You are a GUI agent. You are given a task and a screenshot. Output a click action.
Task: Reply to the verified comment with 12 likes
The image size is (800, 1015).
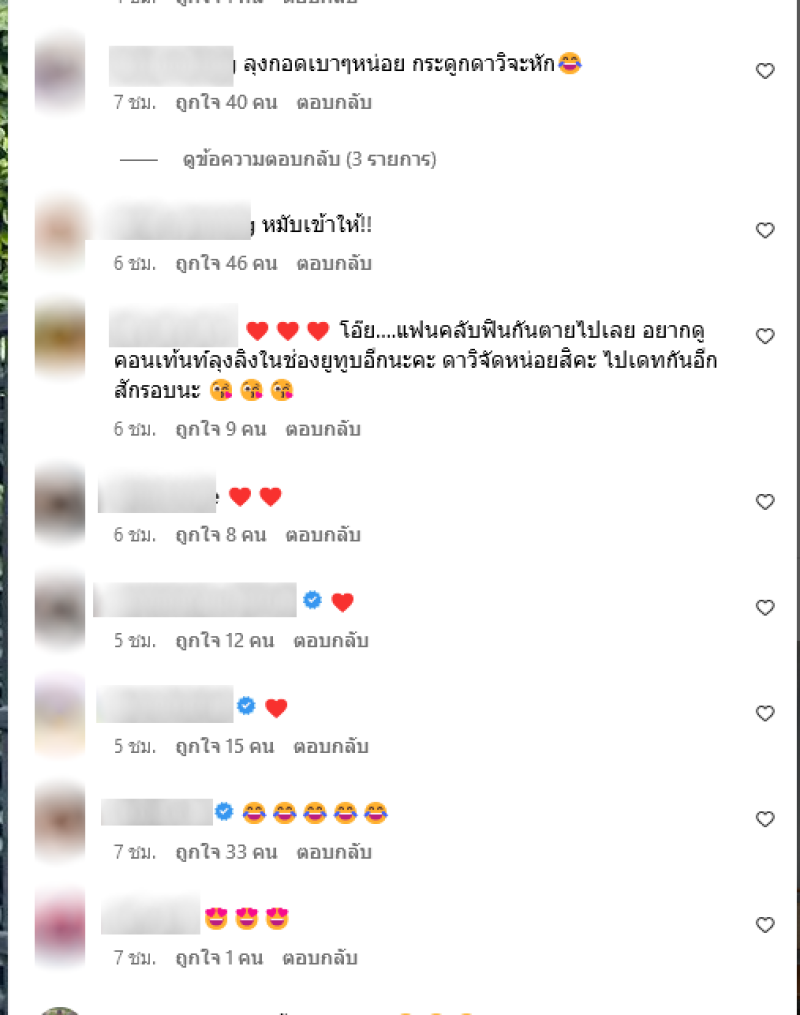(331, 641)
